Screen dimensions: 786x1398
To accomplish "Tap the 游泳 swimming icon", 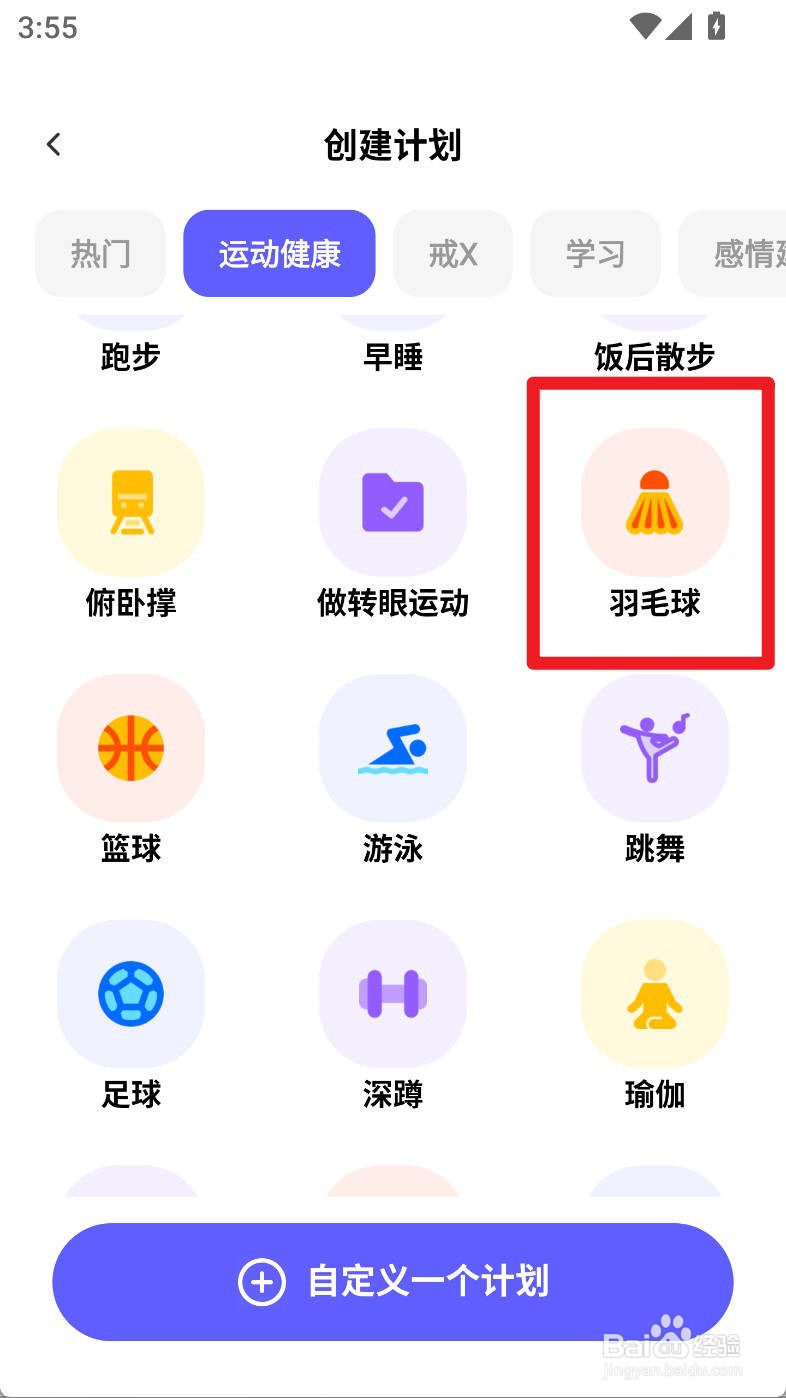I will (392, 748).
